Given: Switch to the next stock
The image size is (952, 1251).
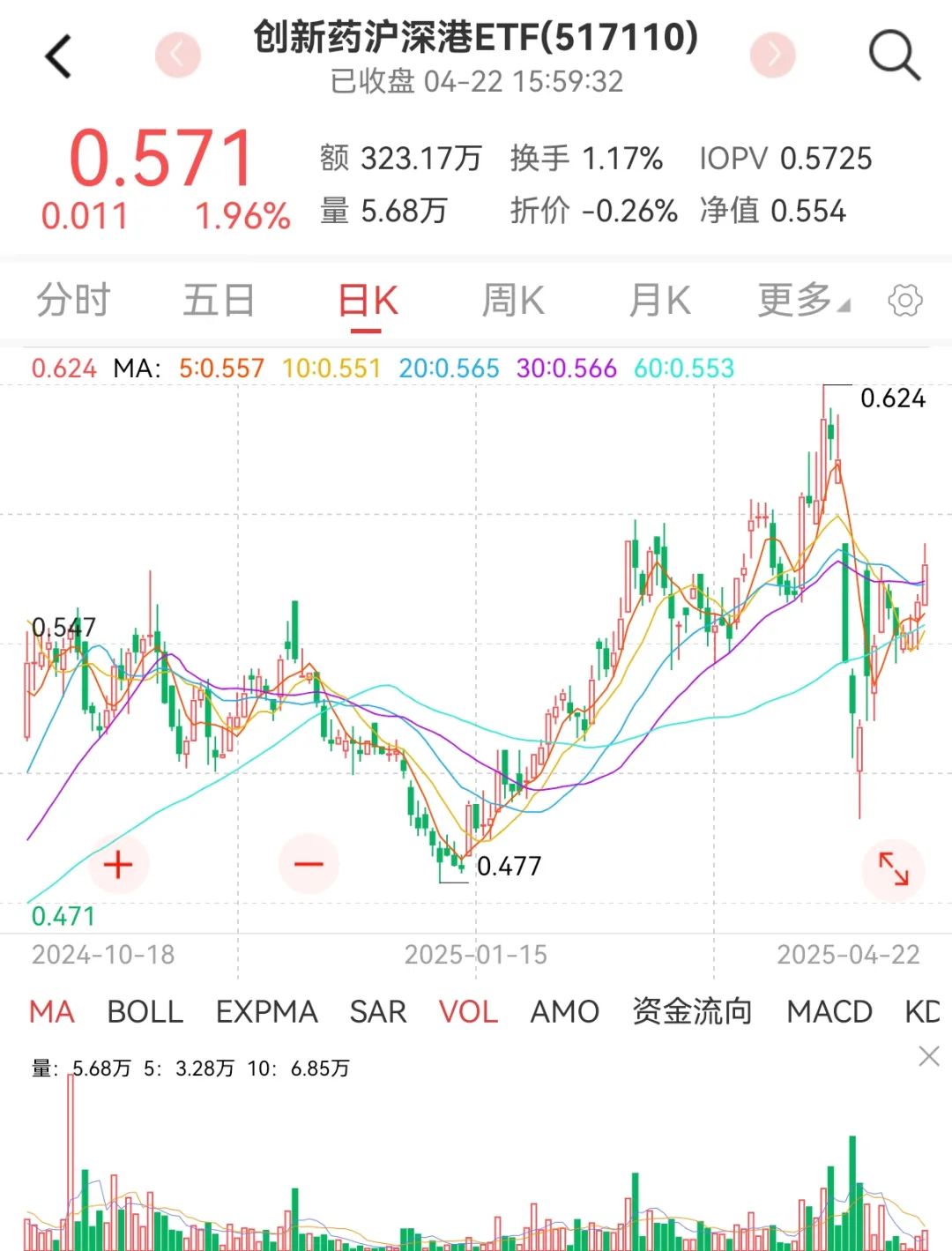Looking at the screenshot, I should (x=773, y=55).
